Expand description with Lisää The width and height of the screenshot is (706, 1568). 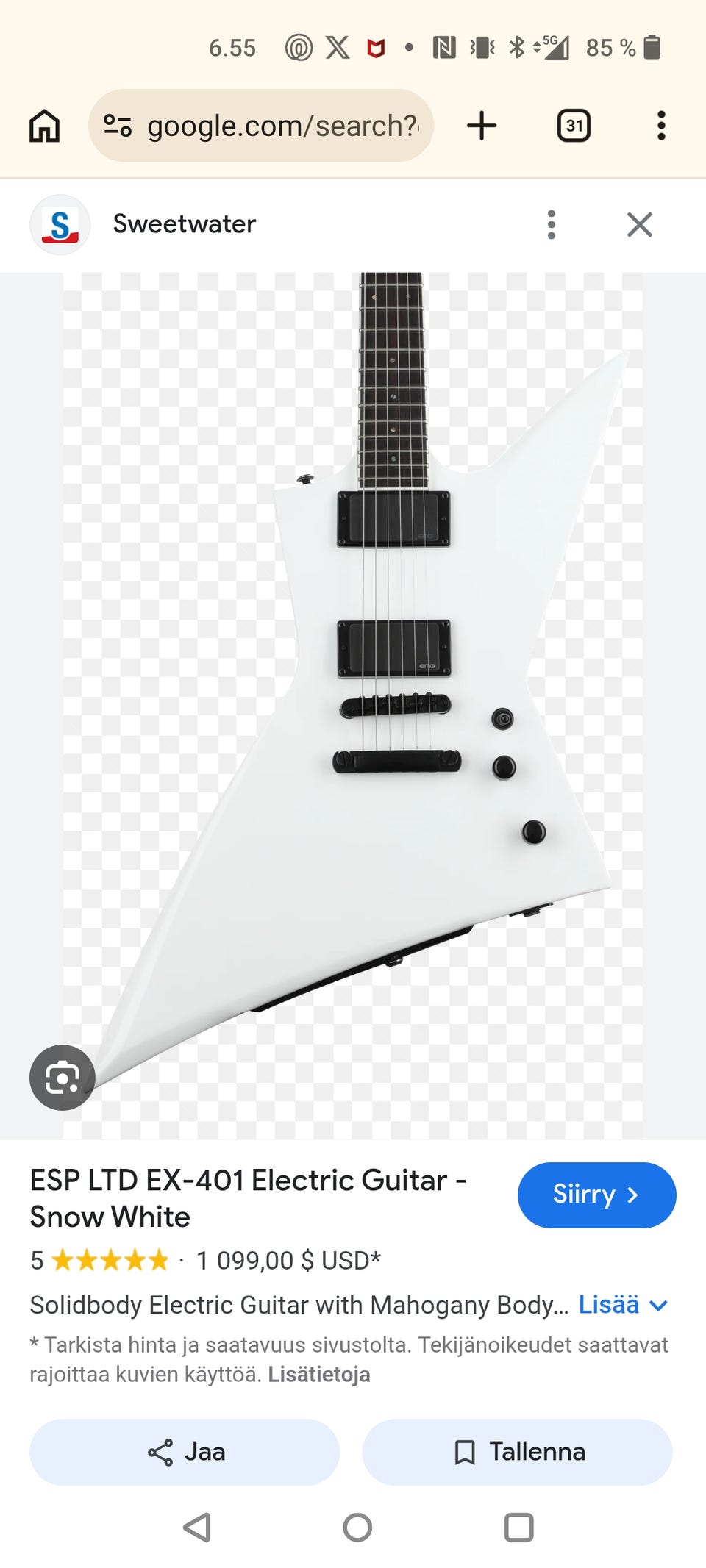[x=622, y=1305]
